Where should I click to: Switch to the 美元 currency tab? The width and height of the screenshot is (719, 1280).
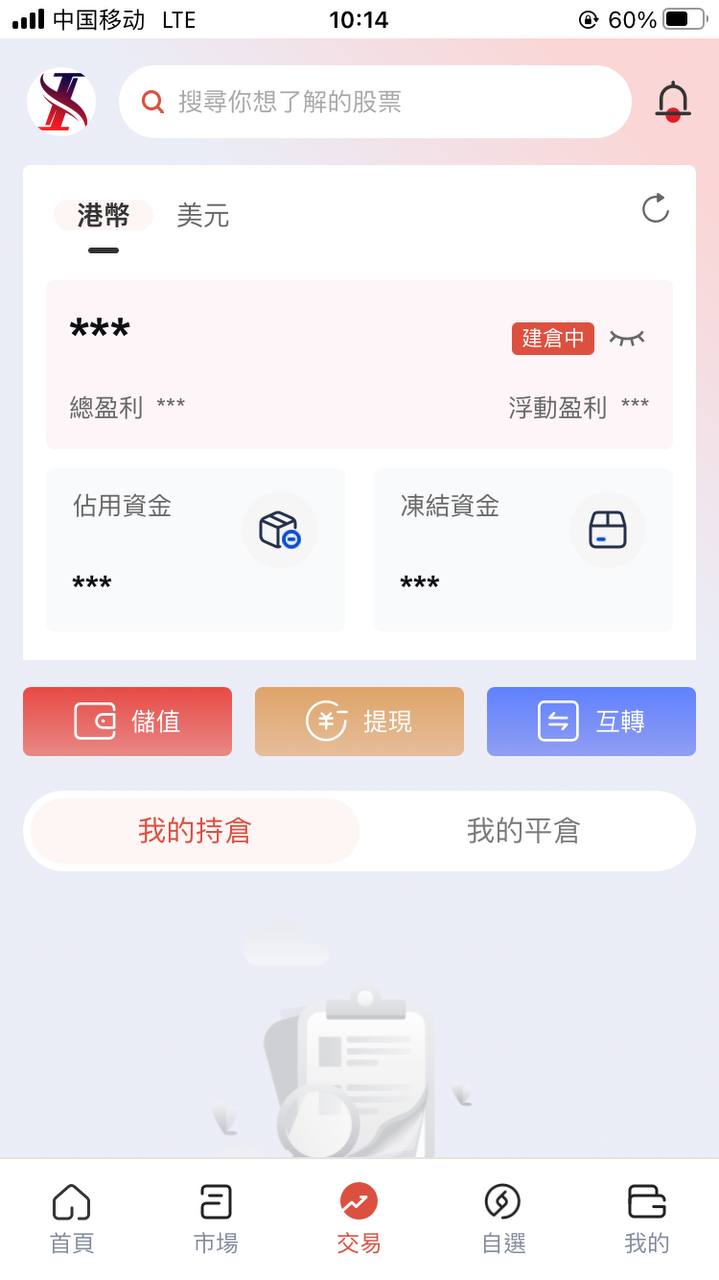tap(203, 216)
